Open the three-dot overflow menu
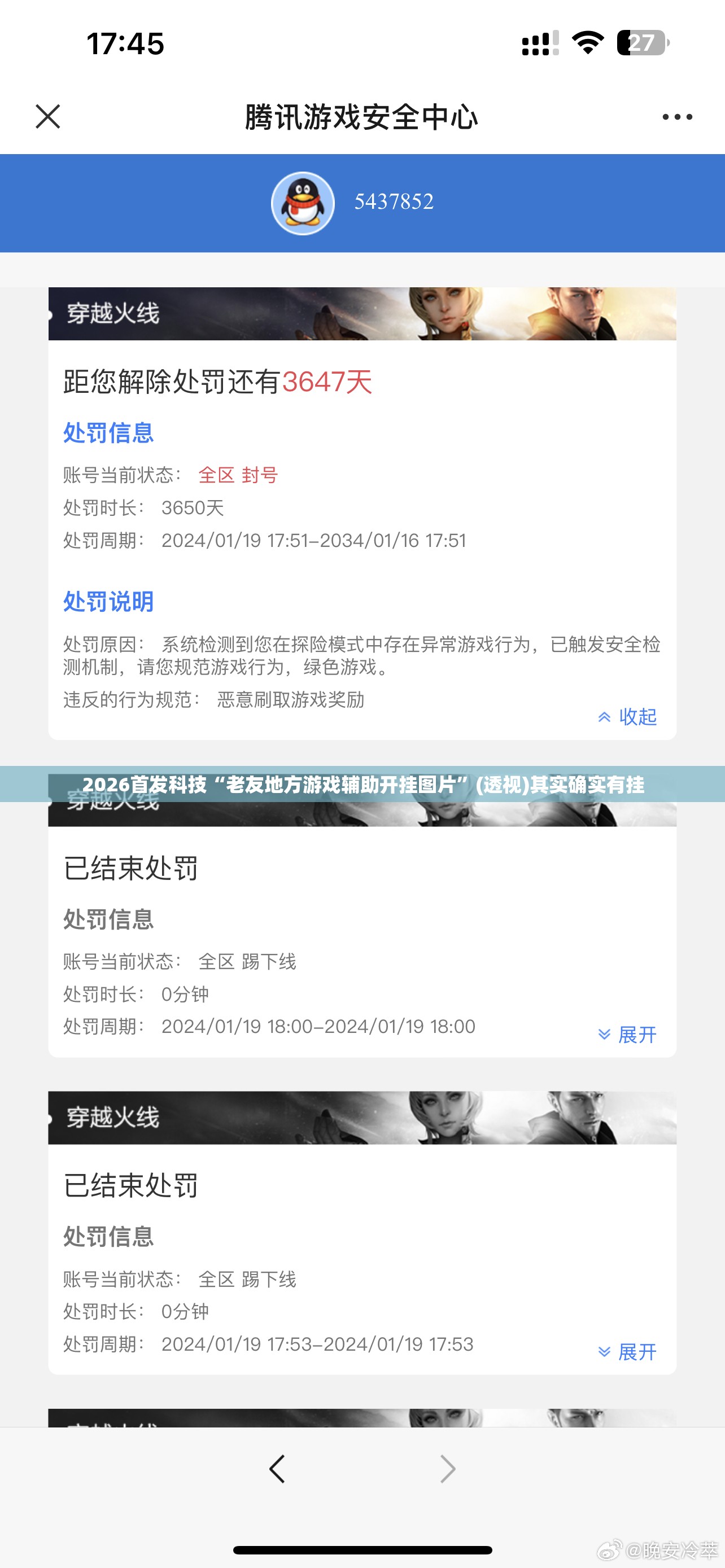The width and height of the screenshot is (725, 1568). pos(677,117)
